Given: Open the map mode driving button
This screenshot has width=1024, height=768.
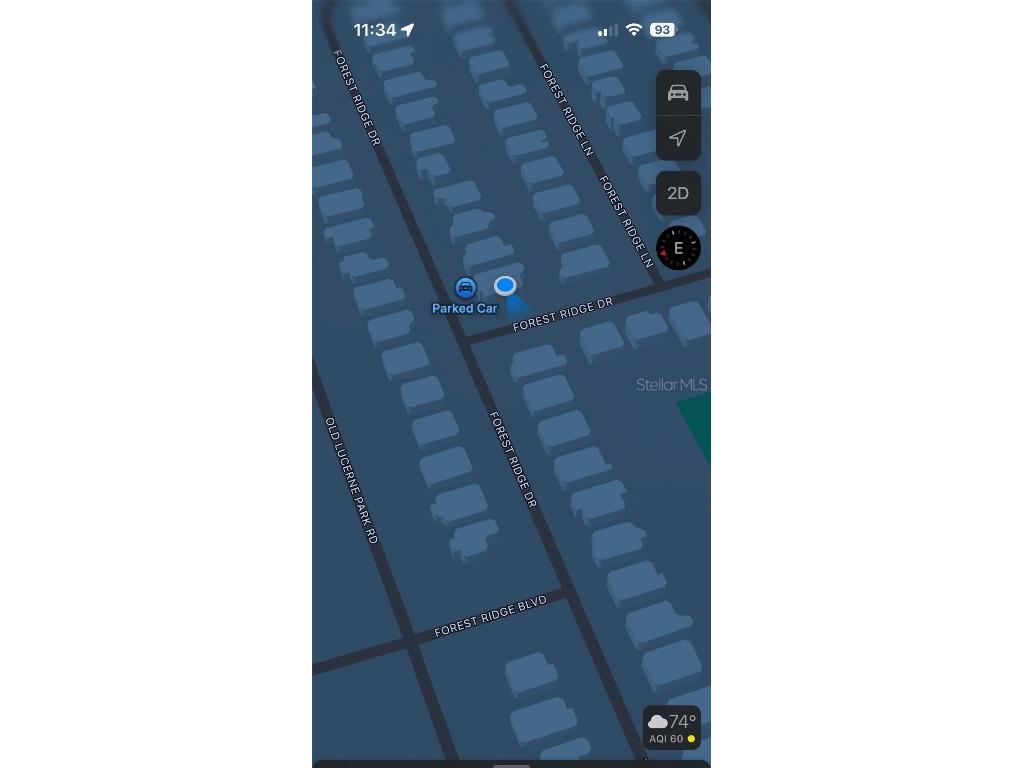Looking at the screenshot, I should coord(678,93).
